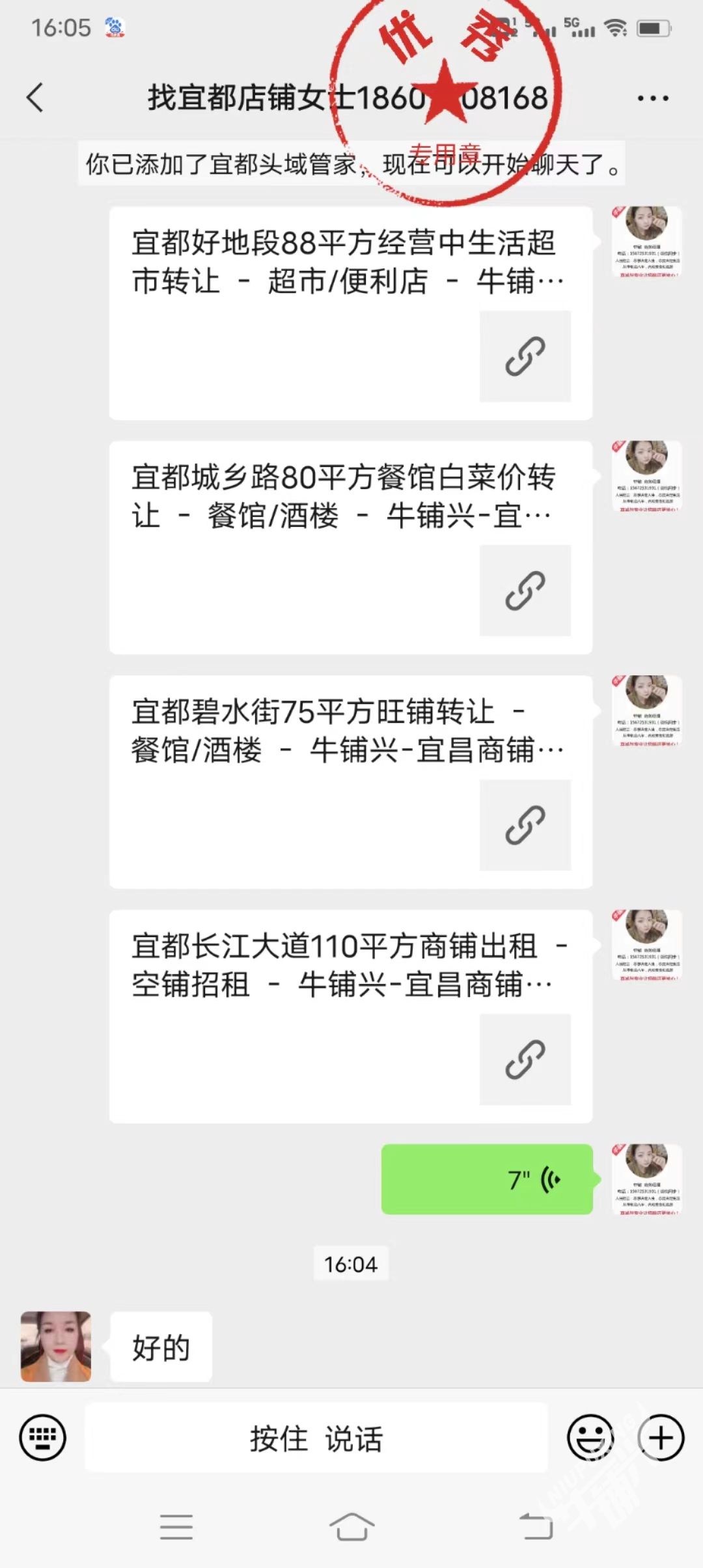Screen dimensions: 703x1568
Task: Open the plus attachment menu
Action: 661,1437
